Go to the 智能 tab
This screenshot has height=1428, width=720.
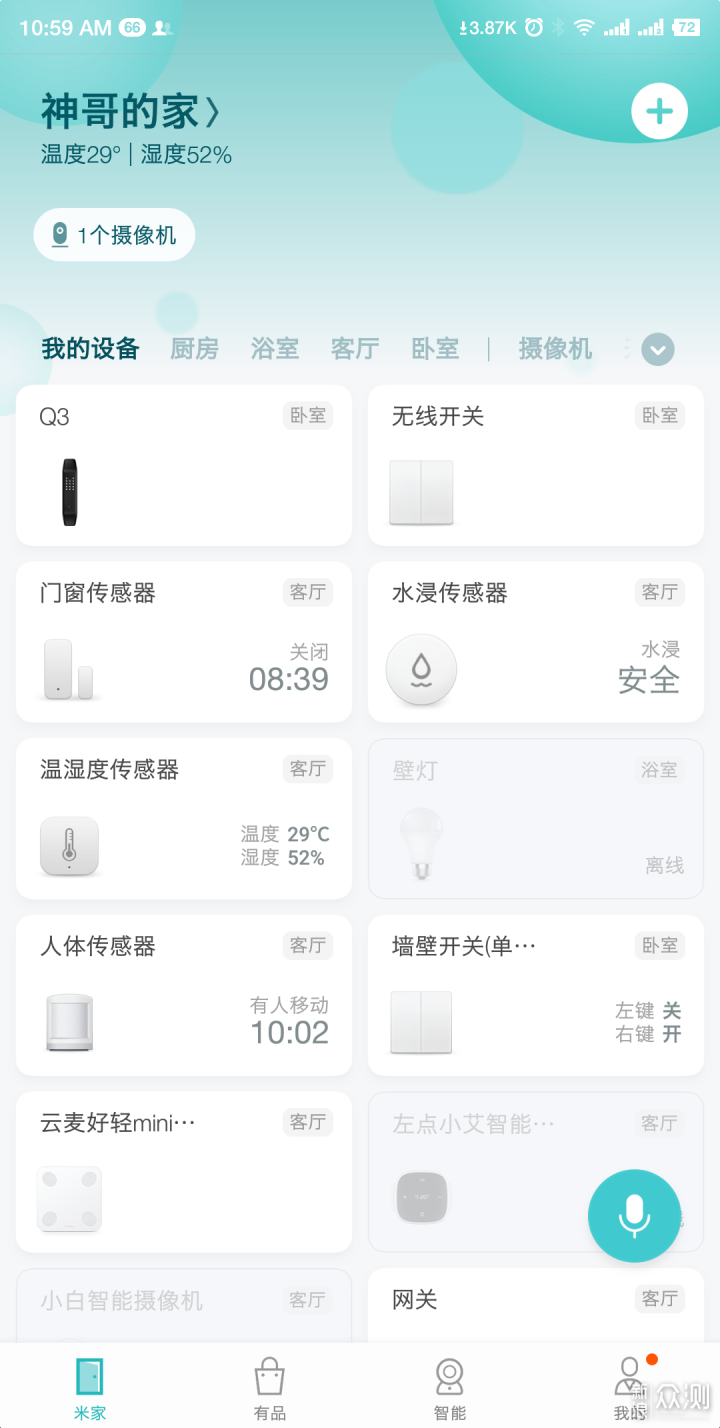click(x=450, y=1389)
